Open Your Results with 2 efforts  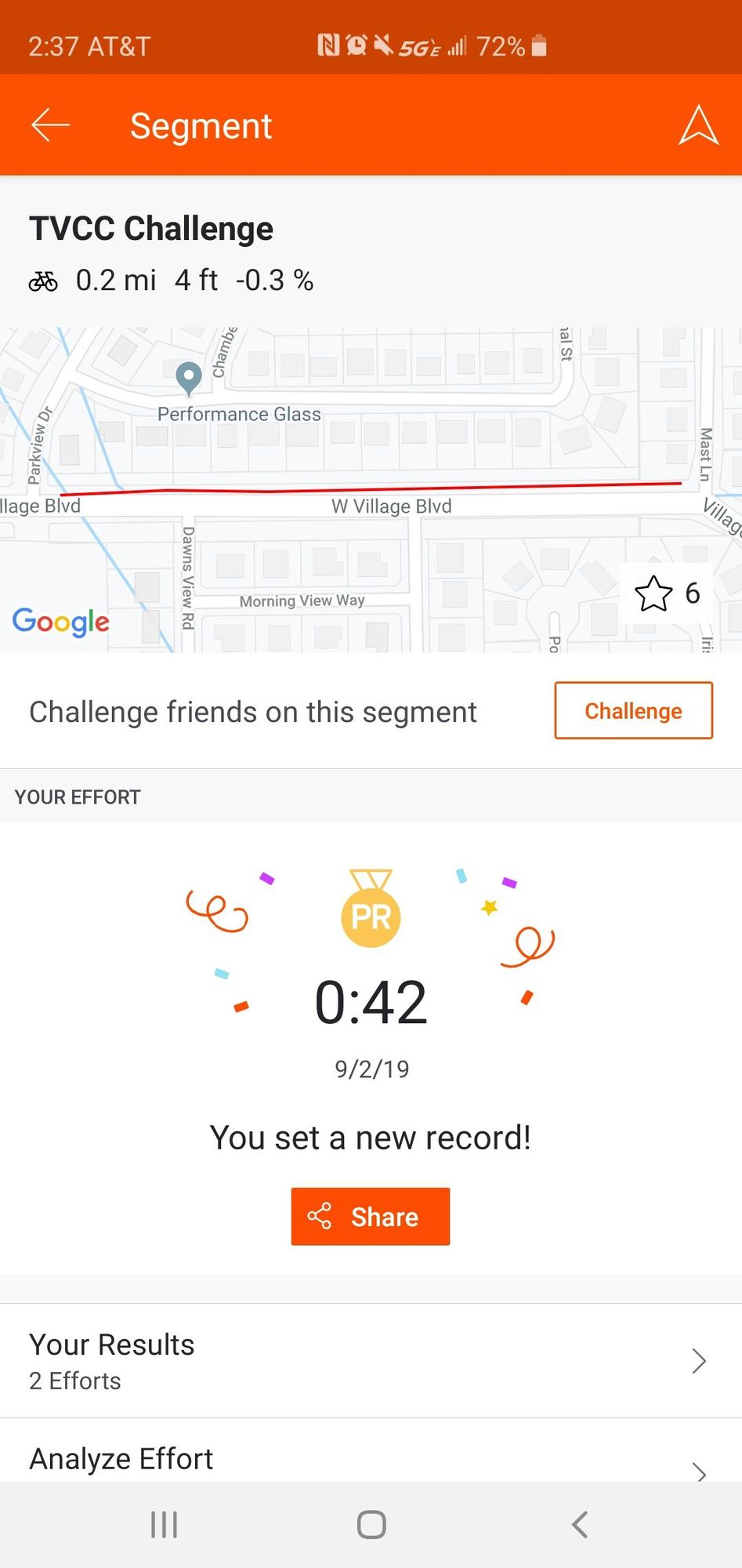pos(371,1361)
